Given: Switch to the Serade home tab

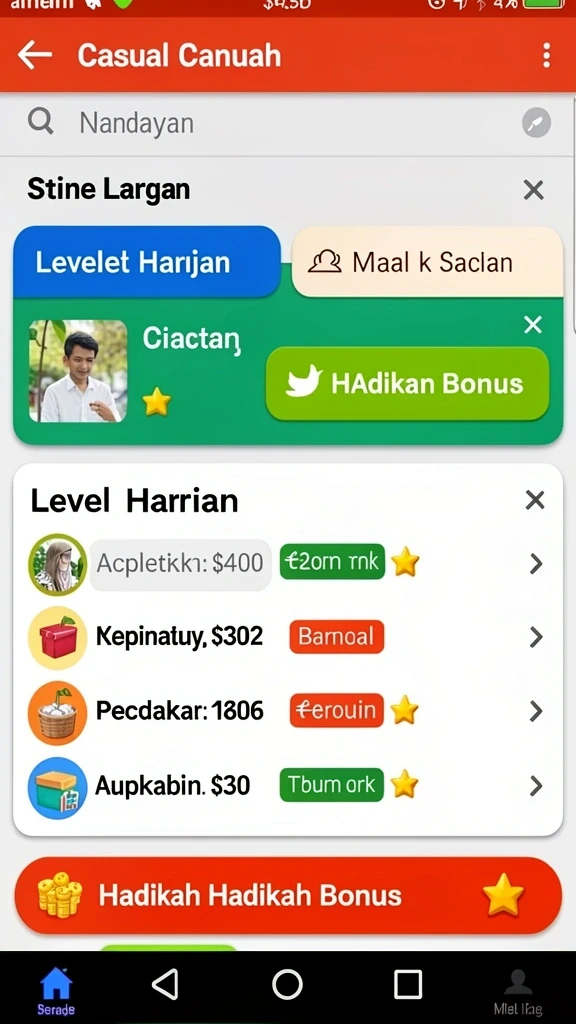Looking at the screenshot, I should [x=56, y=990].
